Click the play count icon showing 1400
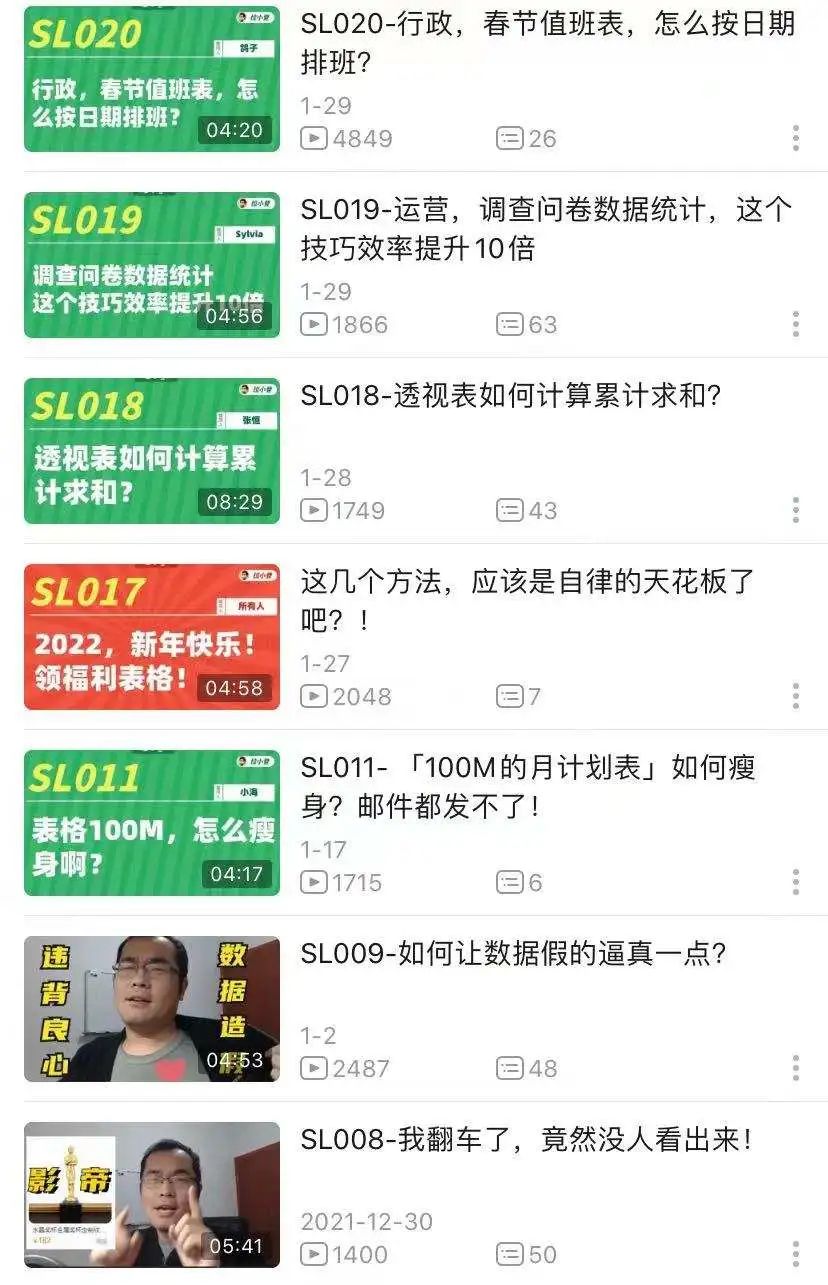This screenshot has width=828, height=1285. (315, 1254)
